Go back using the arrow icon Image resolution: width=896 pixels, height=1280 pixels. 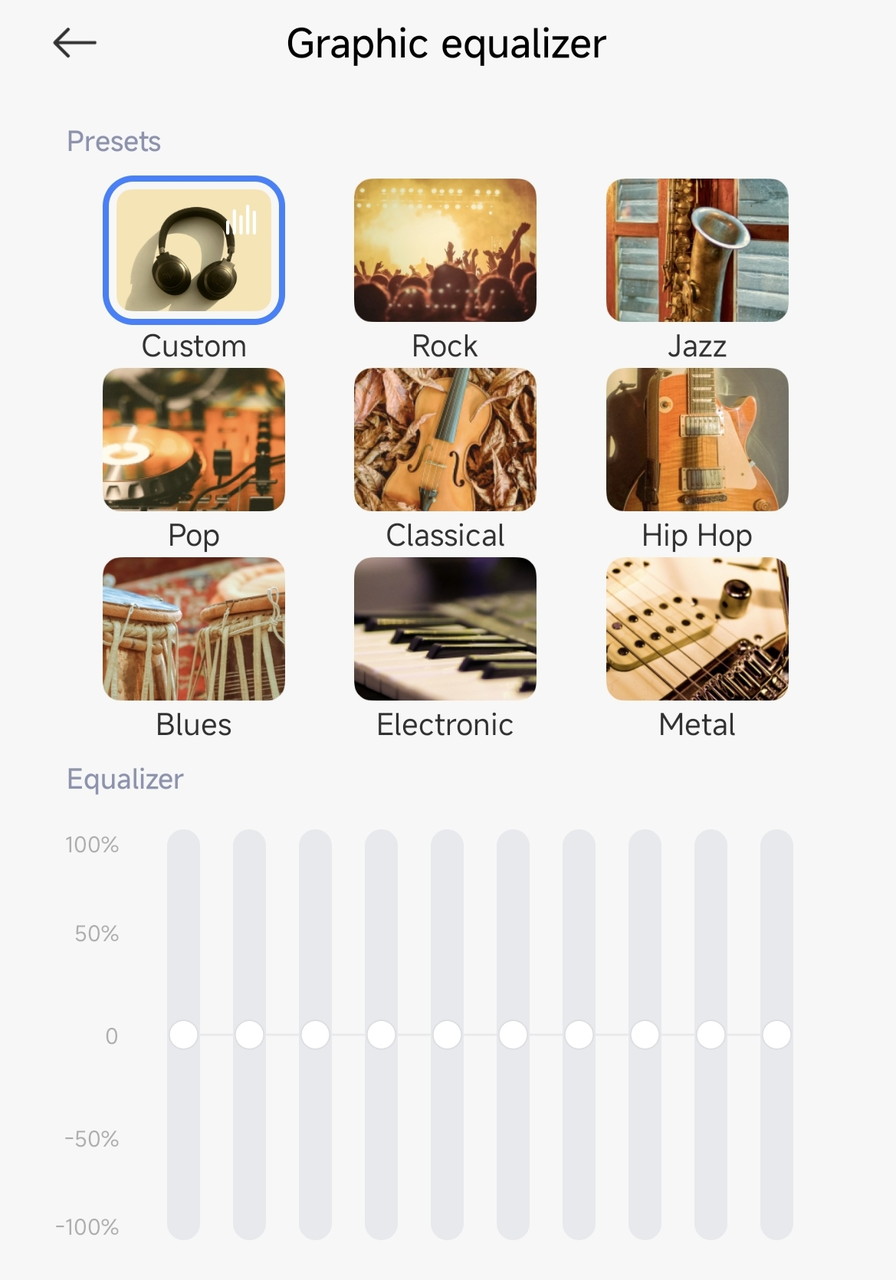(75, 43)
